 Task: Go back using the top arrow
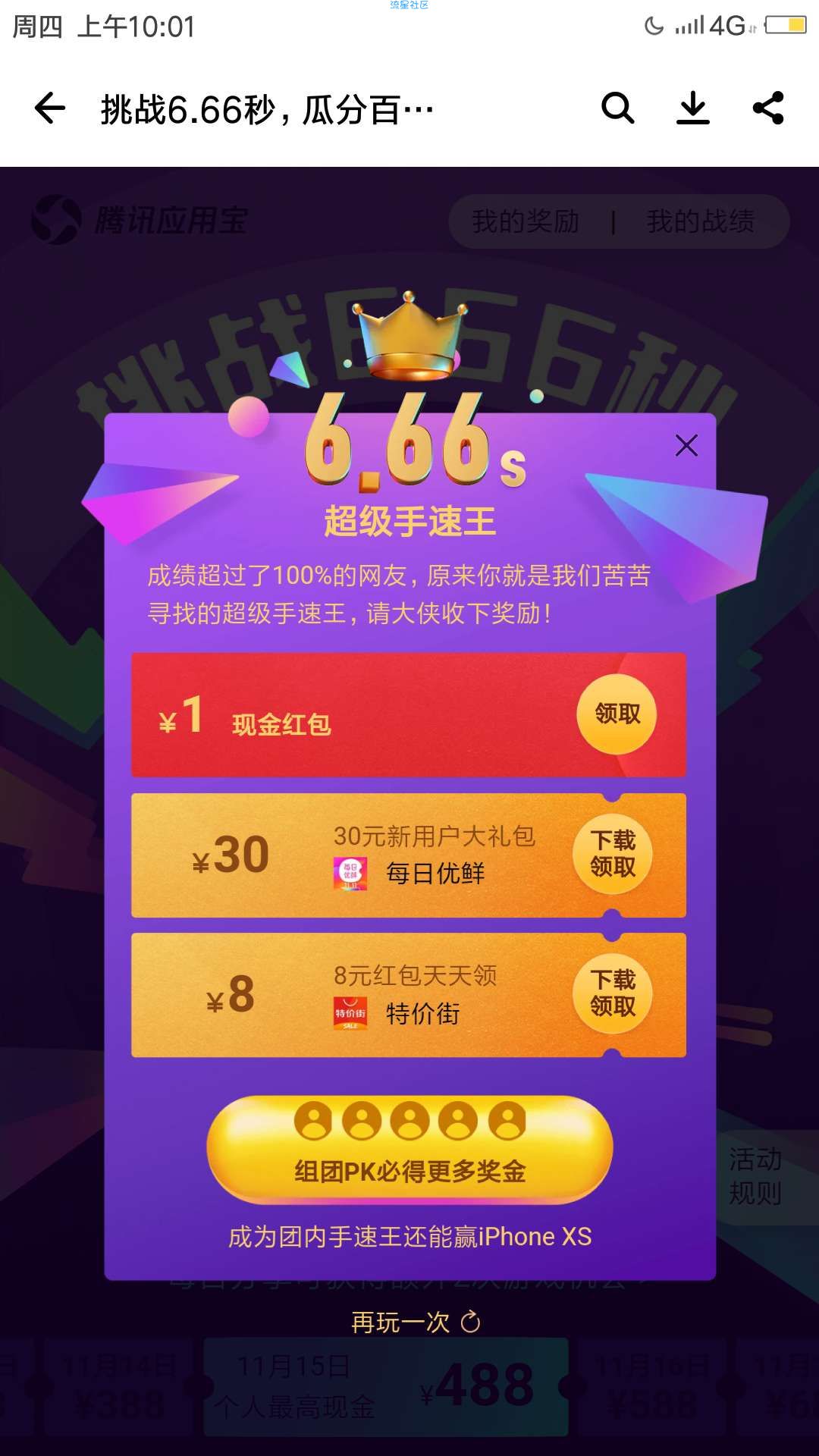(x=50, y=108)
